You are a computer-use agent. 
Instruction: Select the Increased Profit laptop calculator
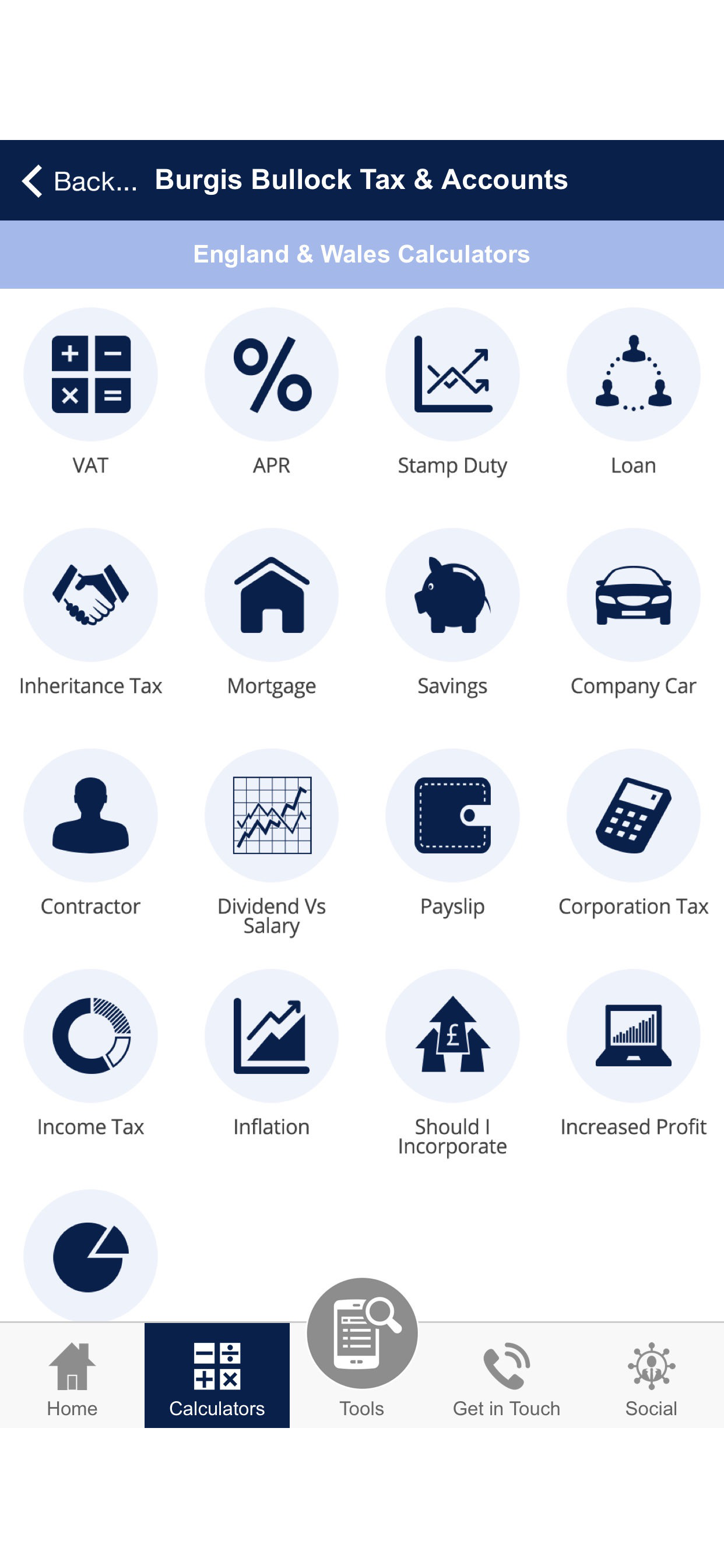click(633, 1036)
